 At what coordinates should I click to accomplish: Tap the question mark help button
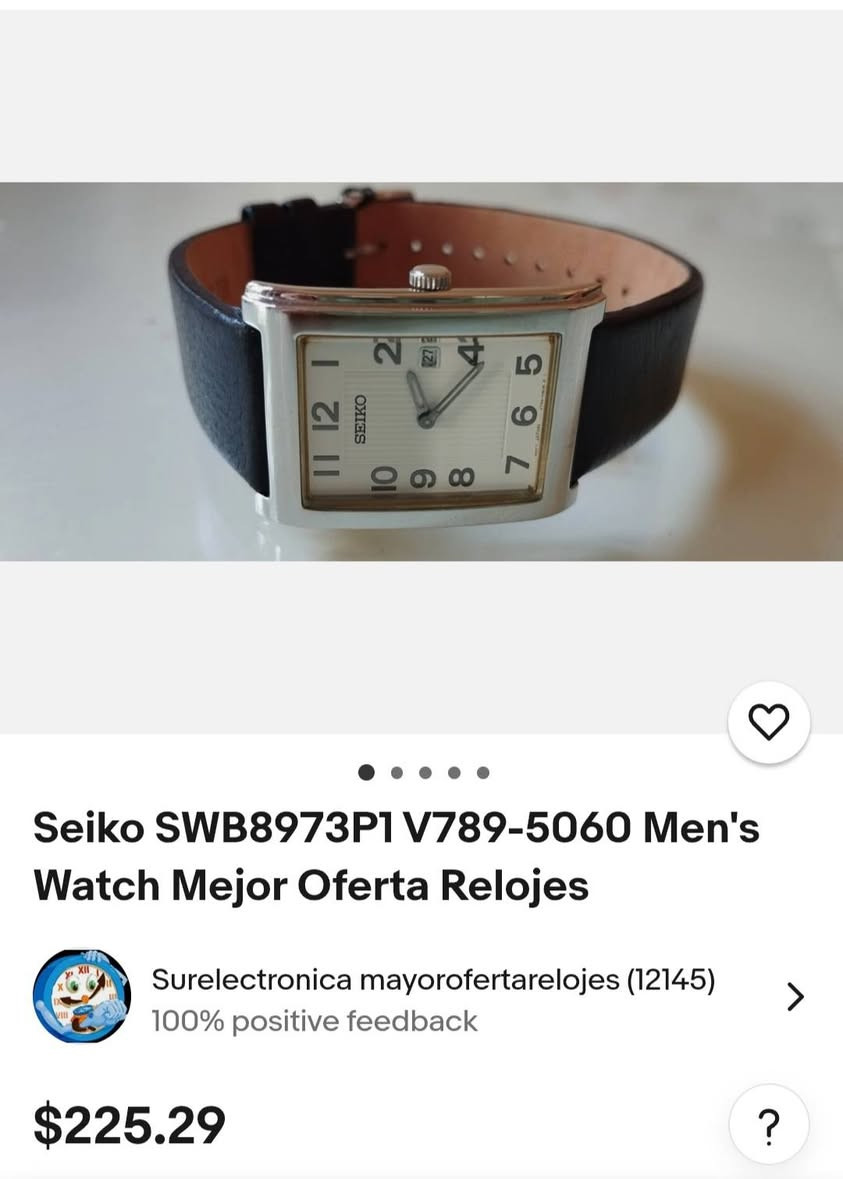tap(768, 1124)
